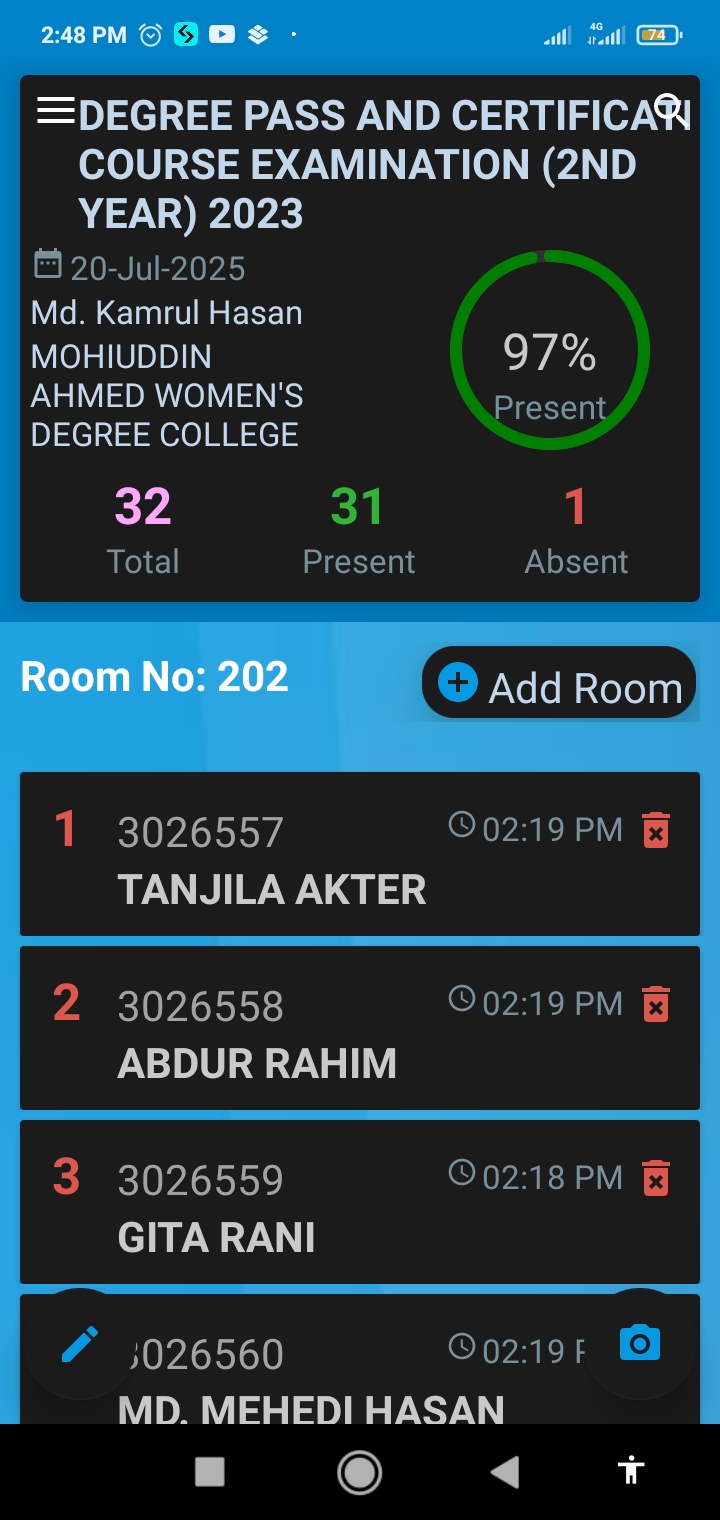This screenshot has height=1520, width=720.
Task: Open the pencil edit floating button
Action: click(x=80, y=1344)
